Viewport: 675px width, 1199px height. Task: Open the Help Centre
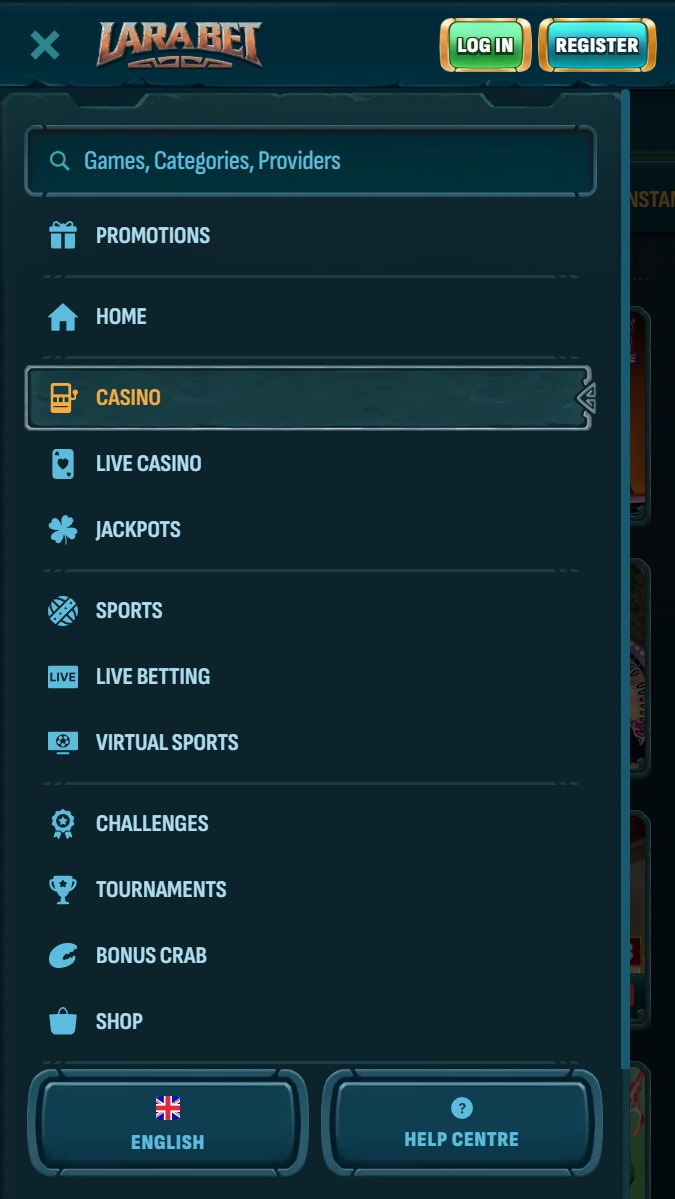click(x=461, y=1123)
